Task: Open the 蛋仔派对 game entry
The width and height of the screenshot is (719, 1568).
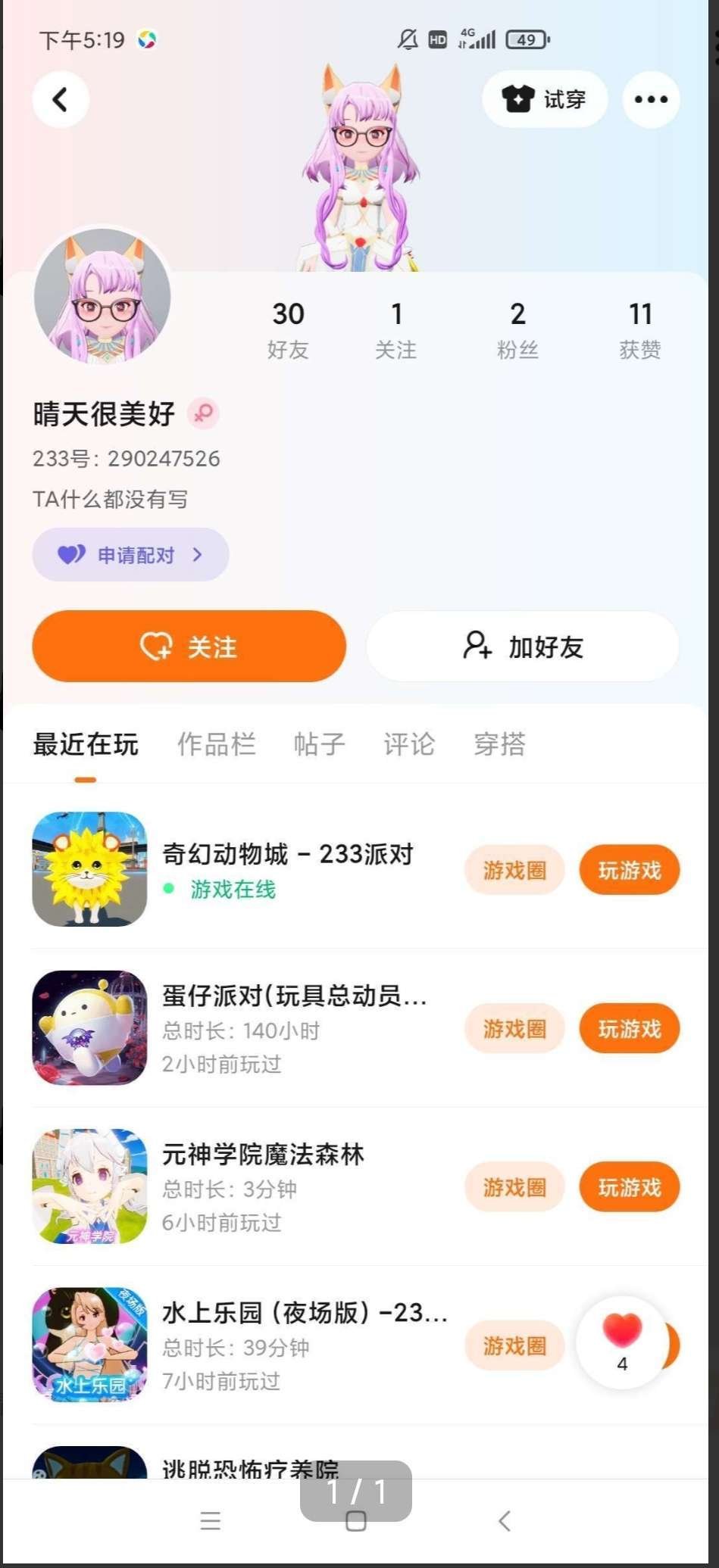Action: pos(294,996)
